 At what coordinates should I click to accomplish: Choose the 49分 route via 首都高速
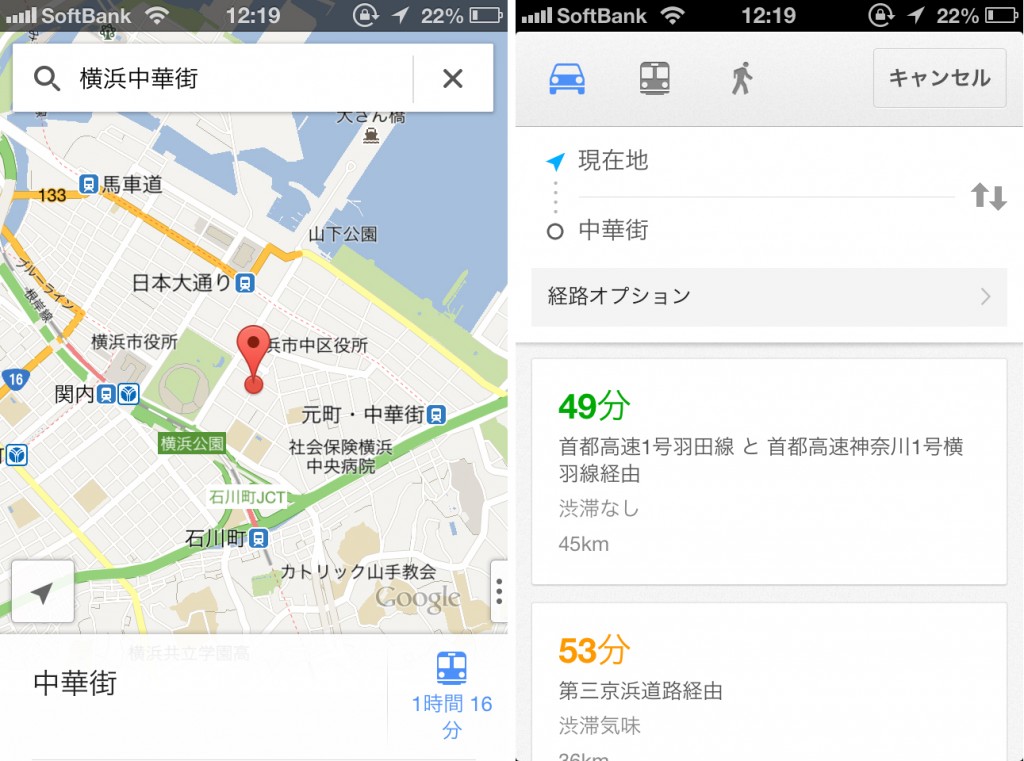[768, 471]
